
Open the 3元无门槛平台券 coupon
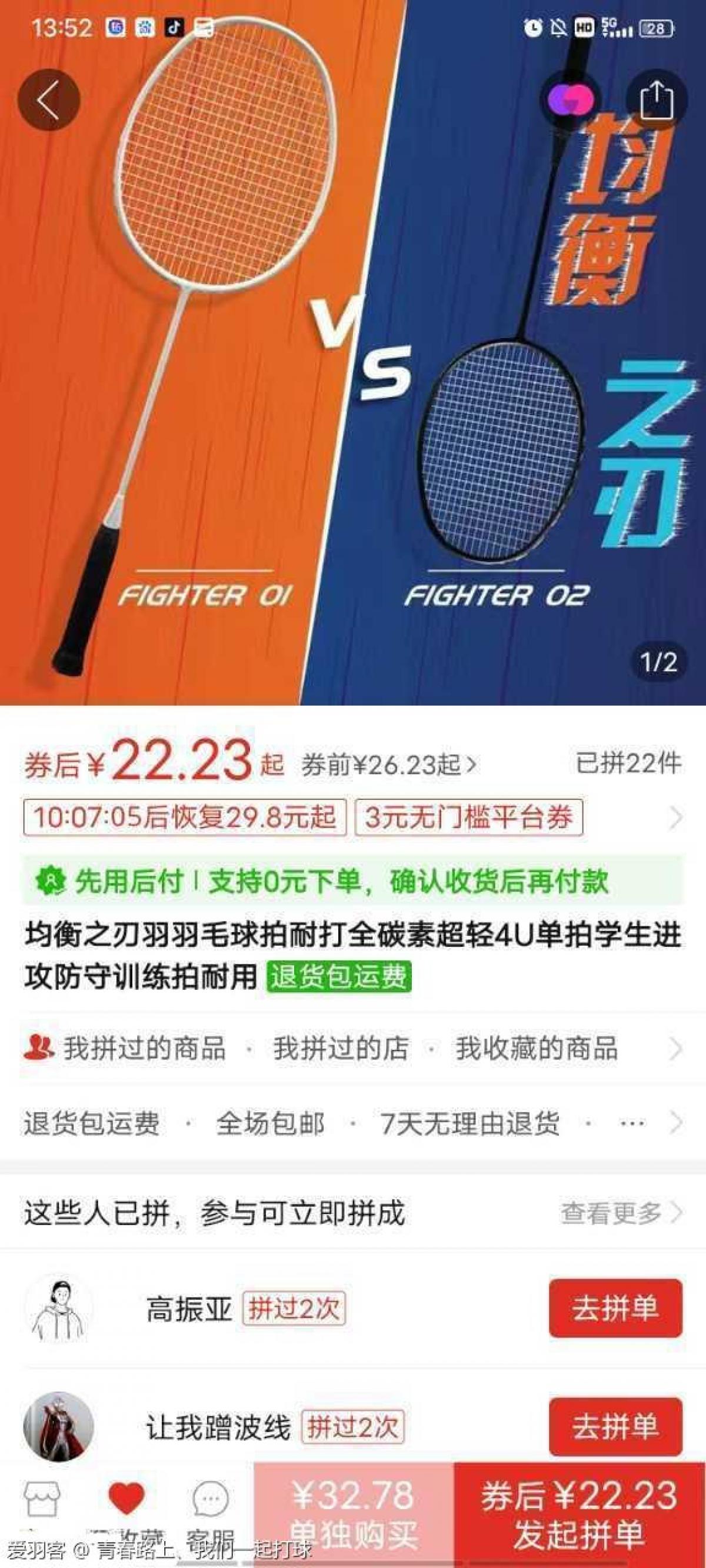pos(468,817)
